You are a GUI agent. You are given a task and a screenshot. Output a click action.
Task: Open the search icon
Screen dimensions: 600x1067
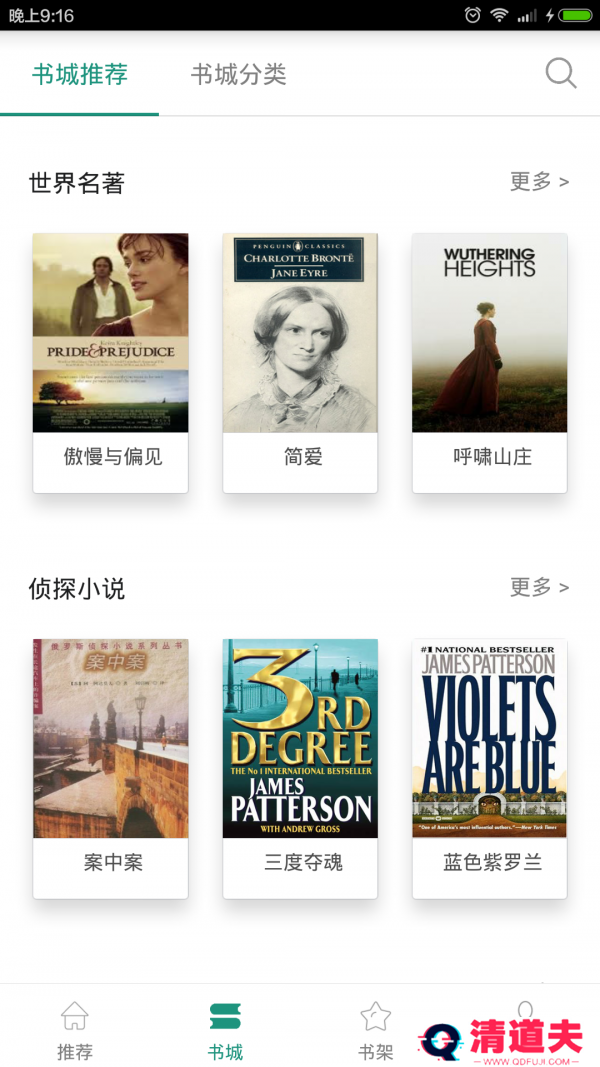[x=560, y=74]
